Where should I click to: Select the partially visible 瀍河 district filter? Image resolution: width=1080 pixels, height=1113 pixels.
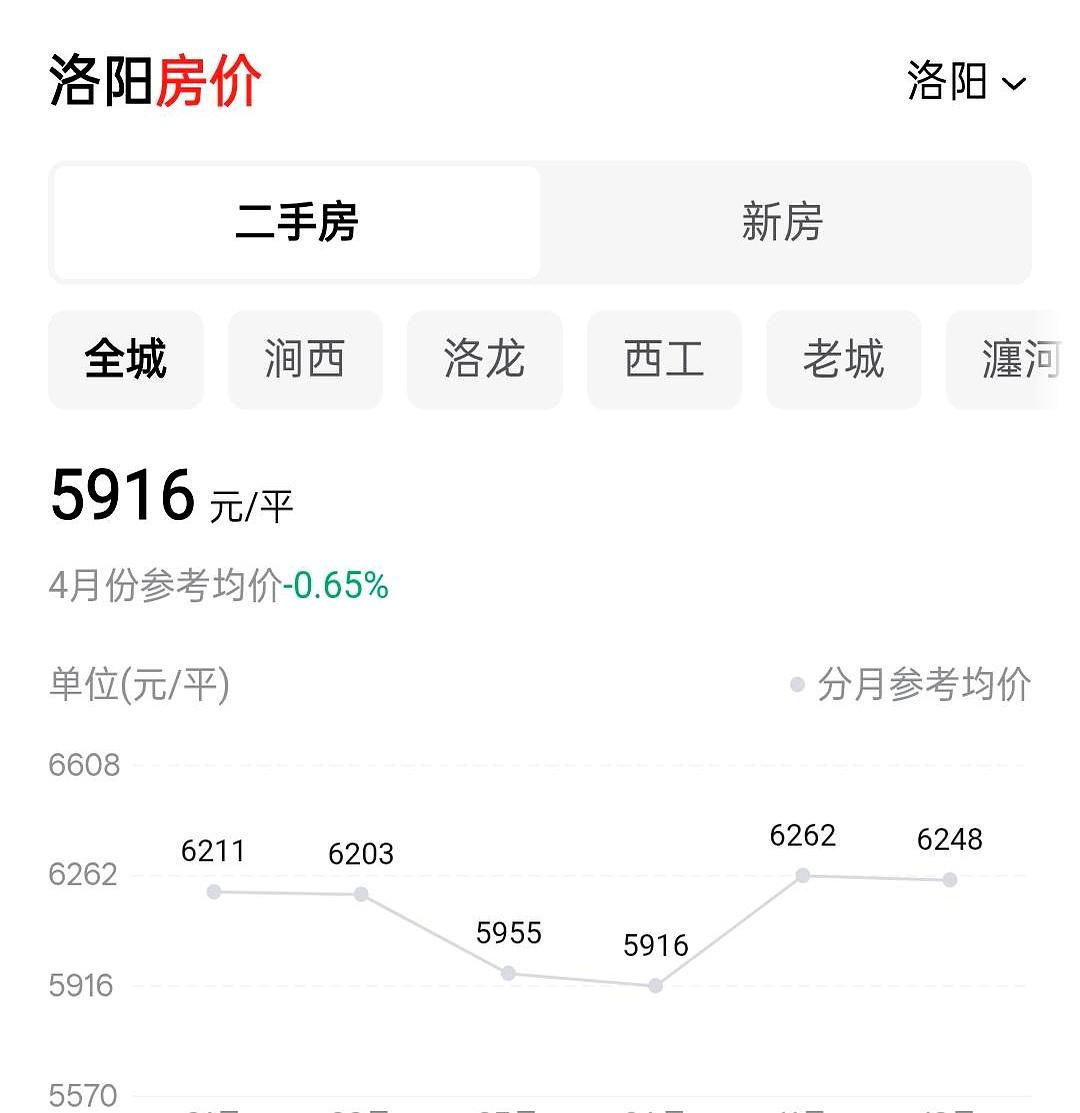coord(1020,361)
